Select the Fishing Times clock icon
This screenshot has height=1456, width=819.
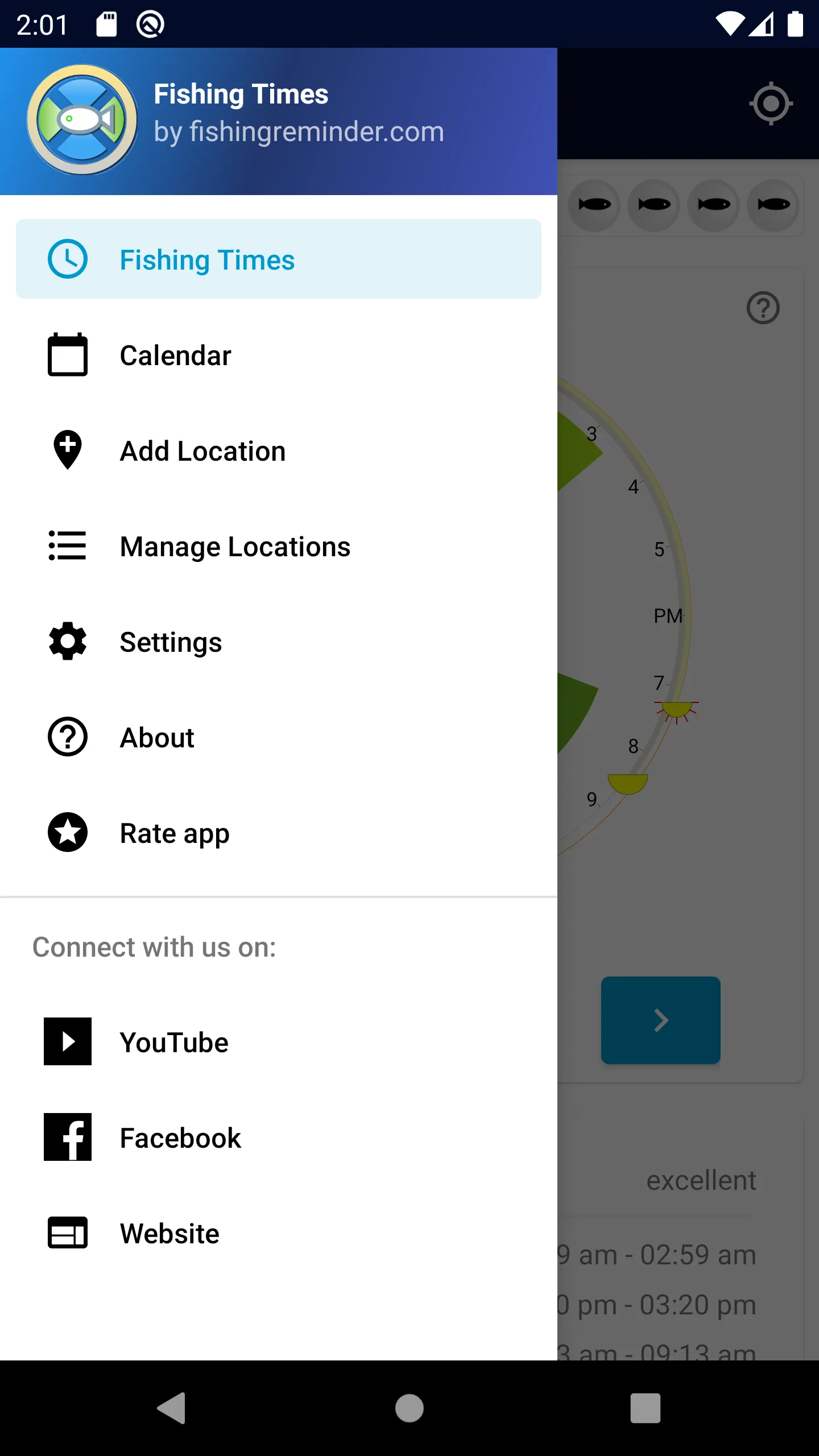(68, 259)
